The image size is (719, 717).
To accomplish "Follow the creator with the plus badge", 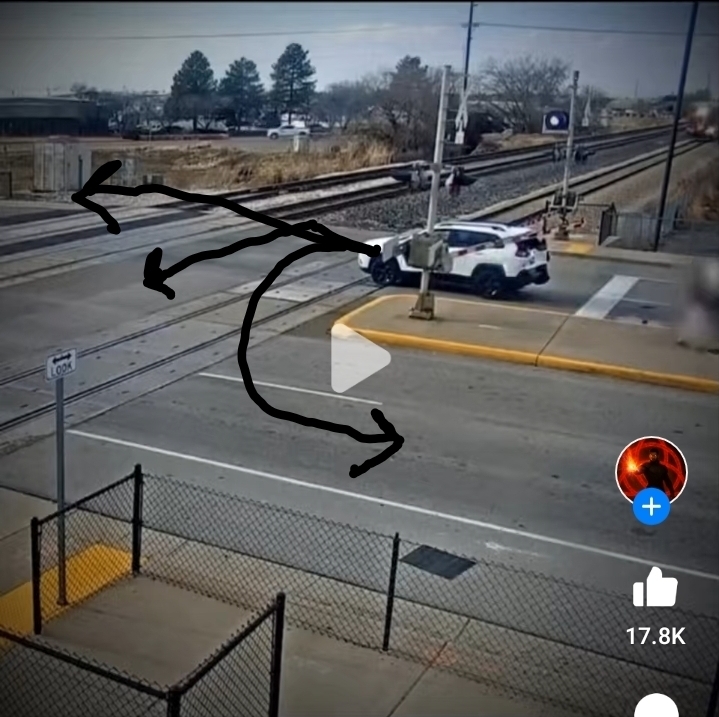I will [x=651, y=507].
